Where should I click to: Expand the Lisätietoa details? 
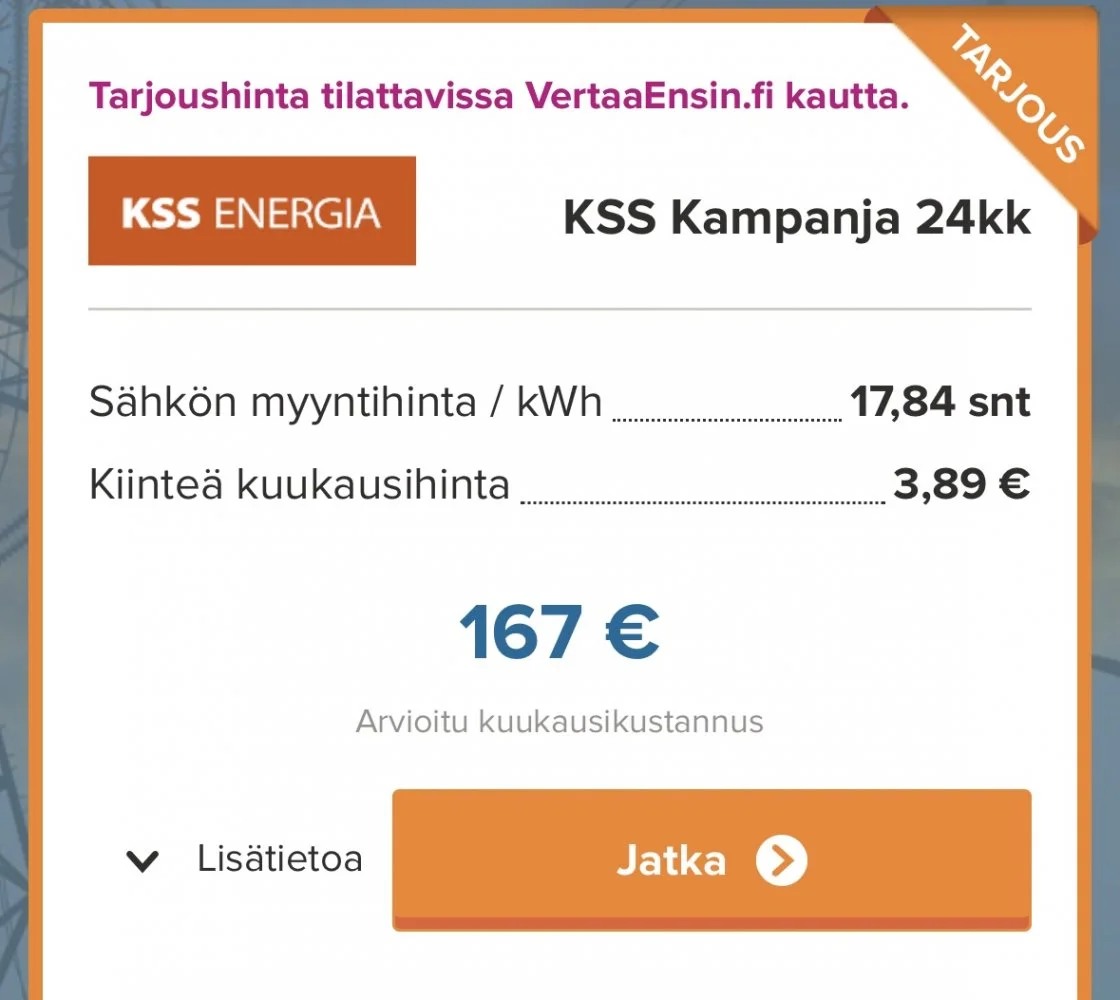pyautogui.click(x=245, y=860)
